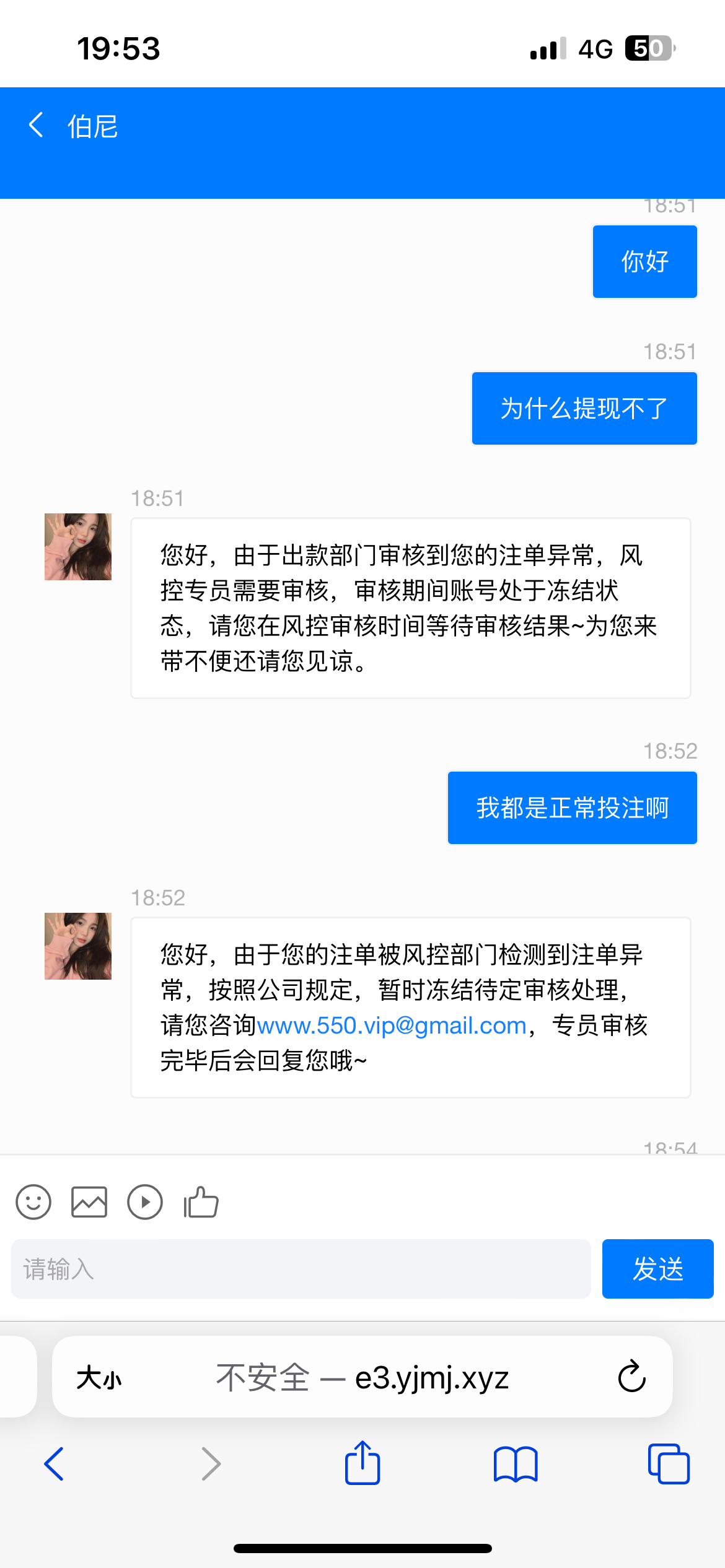The height and width of the screenshot is (1568, 725).
Task: Share this page from Safari toolbar
Action: point(362,1463)
